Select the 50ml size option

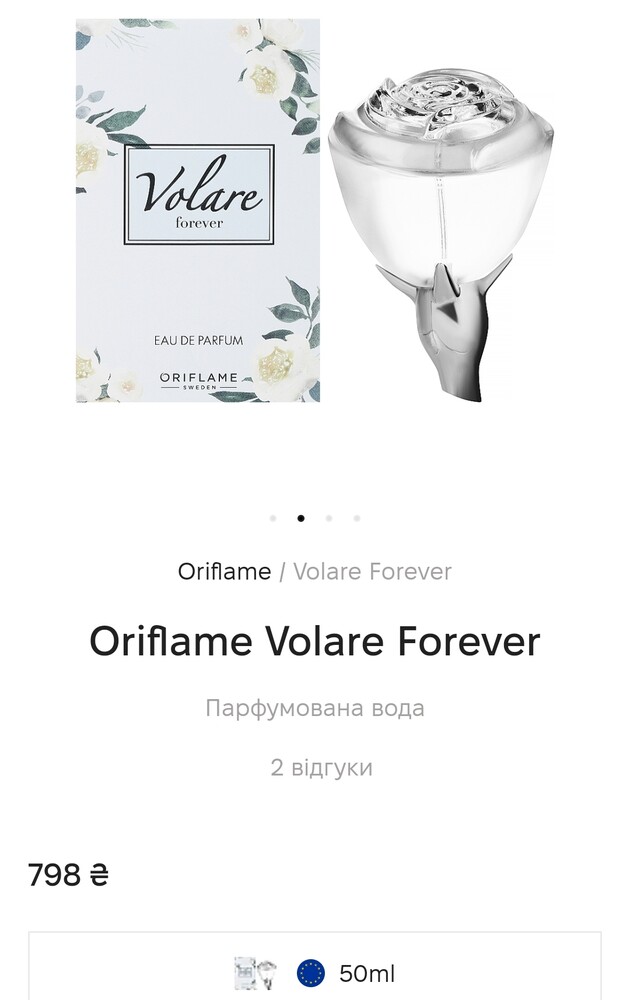(x=315, y=972)
